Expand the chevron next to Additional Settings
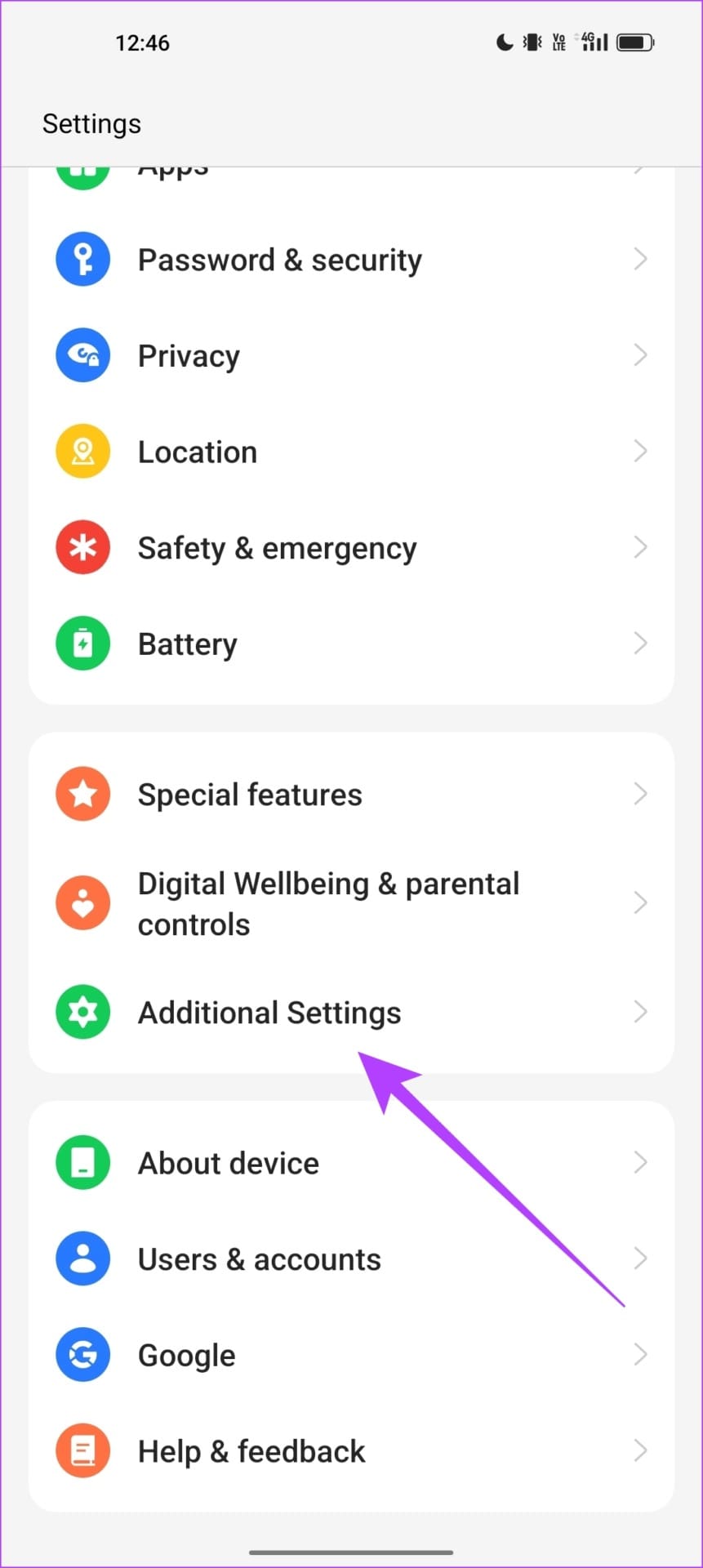703x1568 pixels. point(641,1012)
